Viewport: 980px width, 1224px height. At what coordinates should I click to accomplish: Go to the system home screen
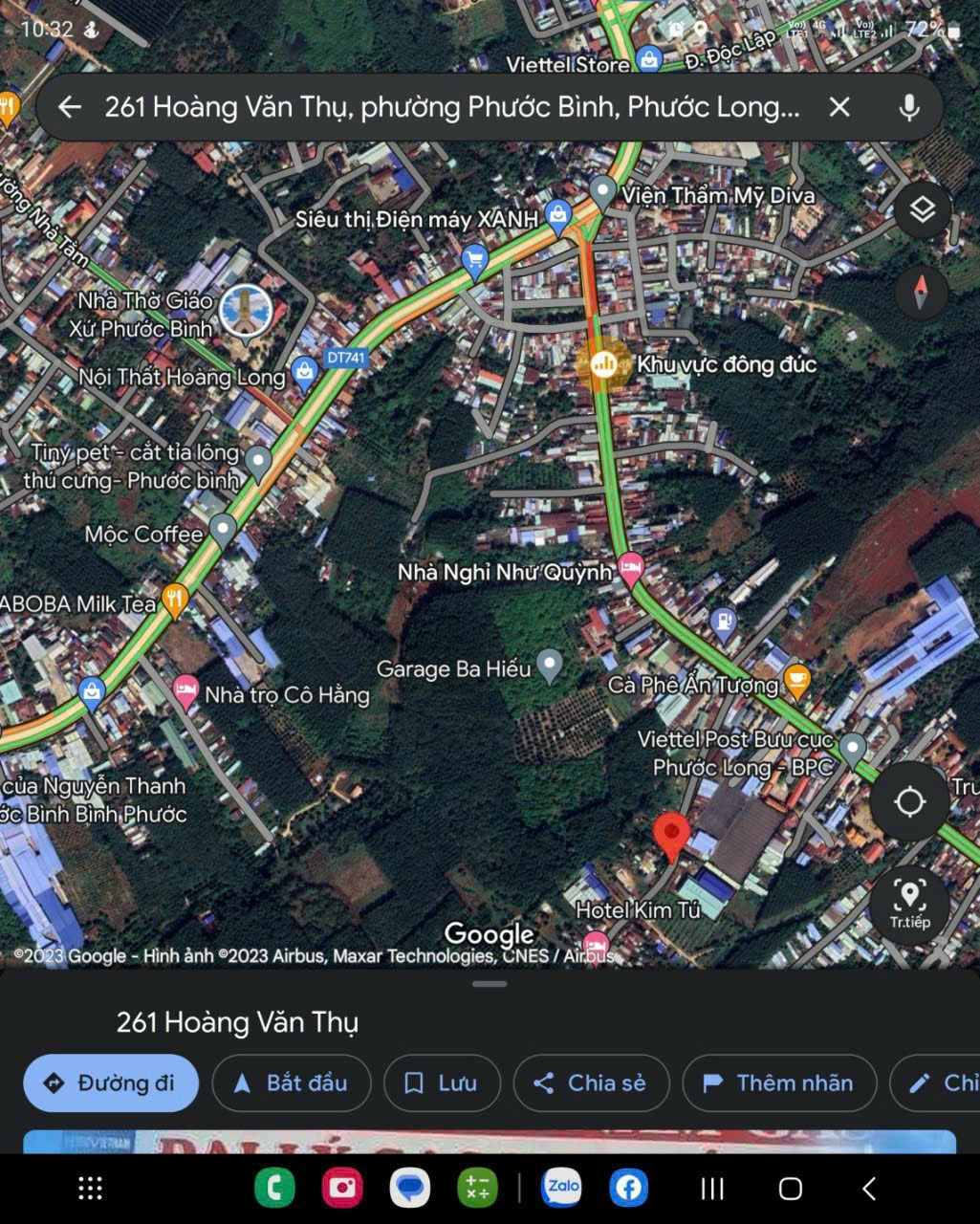(x=790, y=1189)
